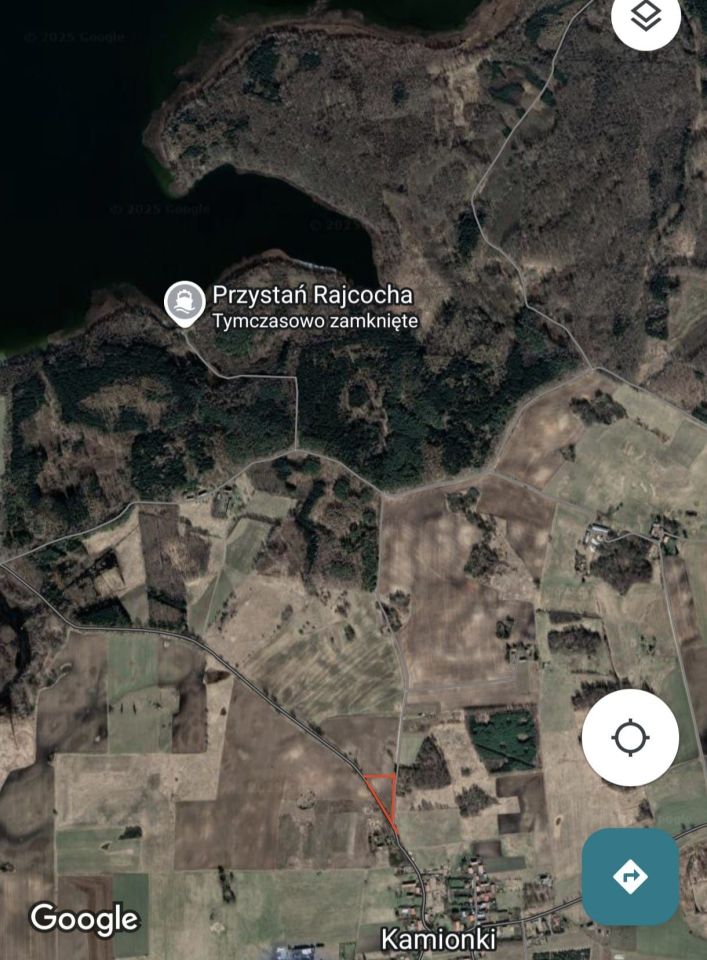707x960 pixels.
Task: Start directions with the blue arrow button
Action: pyautogui.click(x=630, y=877)
